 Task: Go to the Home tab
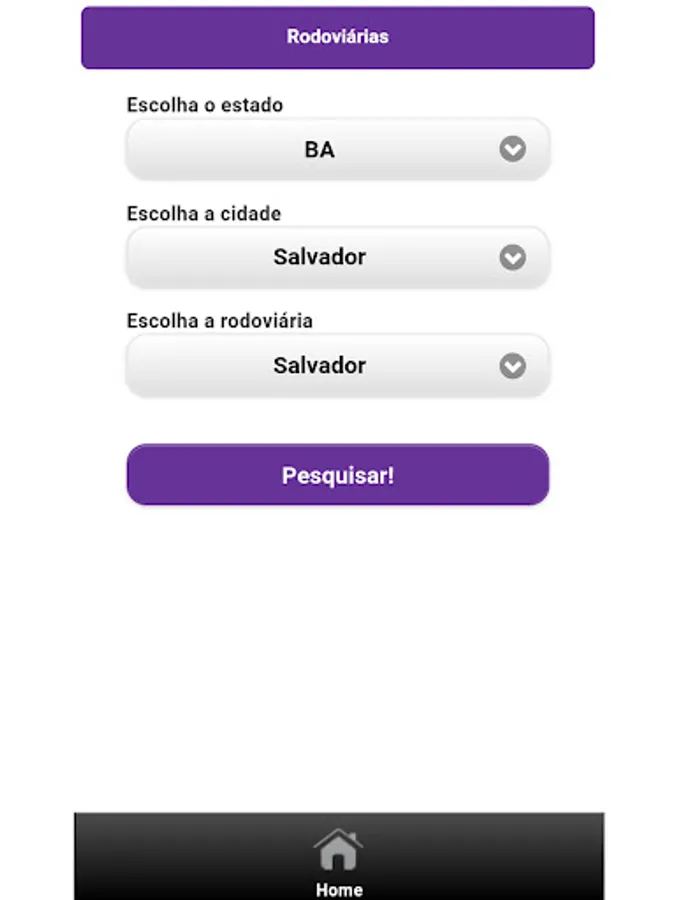338,860
